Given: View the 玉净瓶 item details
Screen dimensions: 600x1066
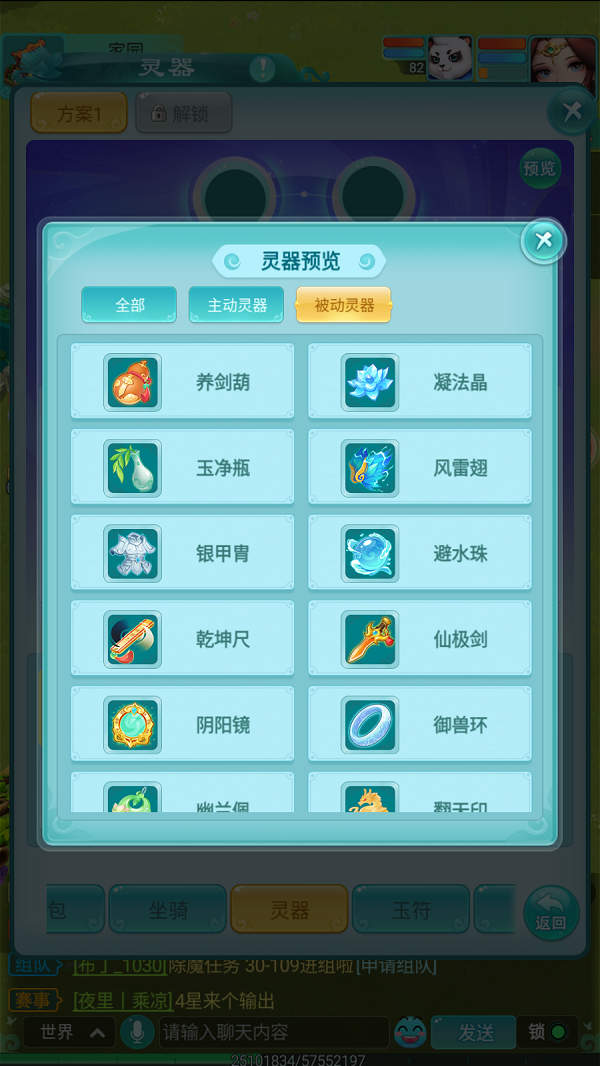Looking at the screenshot, I should 182,467.
